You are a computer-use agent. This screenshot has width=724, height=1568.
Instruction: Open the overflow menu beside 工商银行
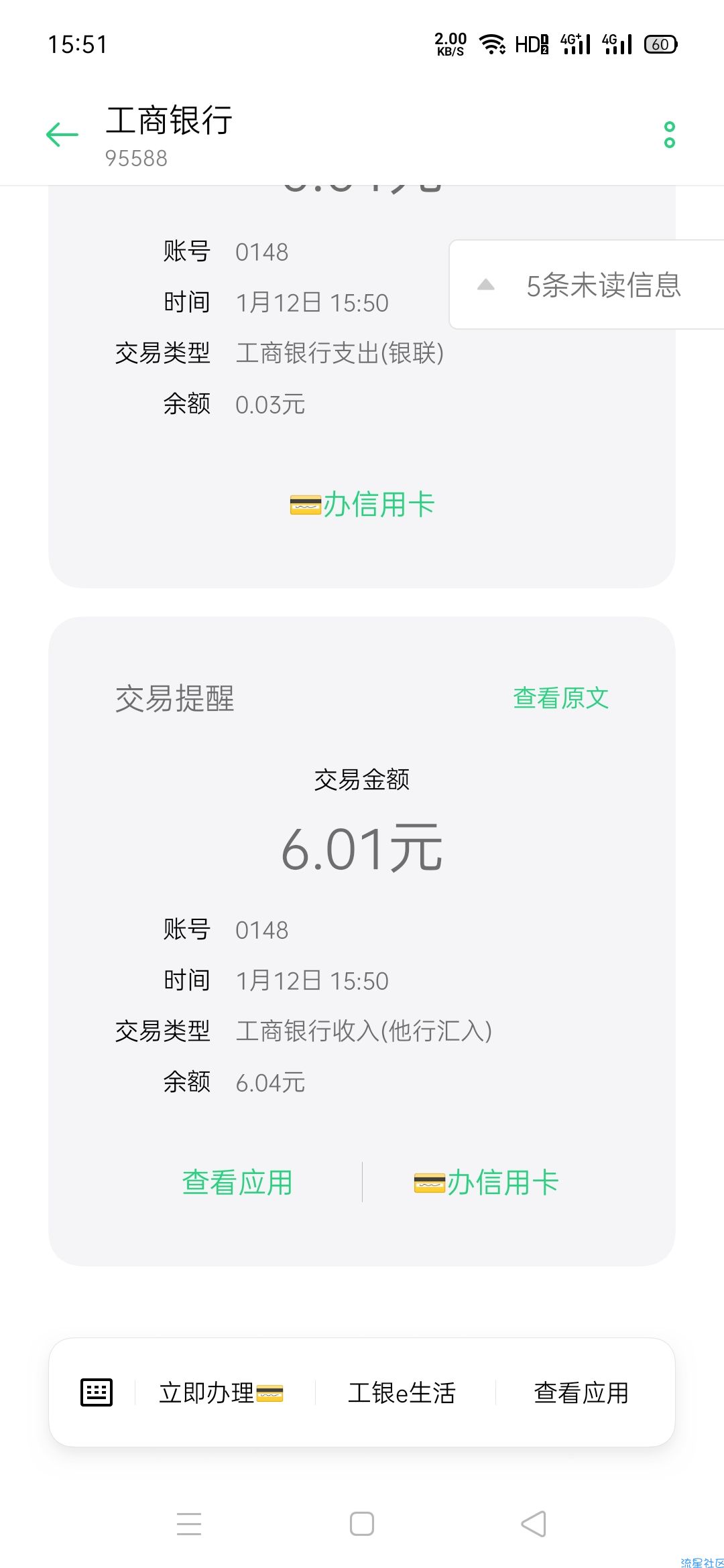[669, 135]
